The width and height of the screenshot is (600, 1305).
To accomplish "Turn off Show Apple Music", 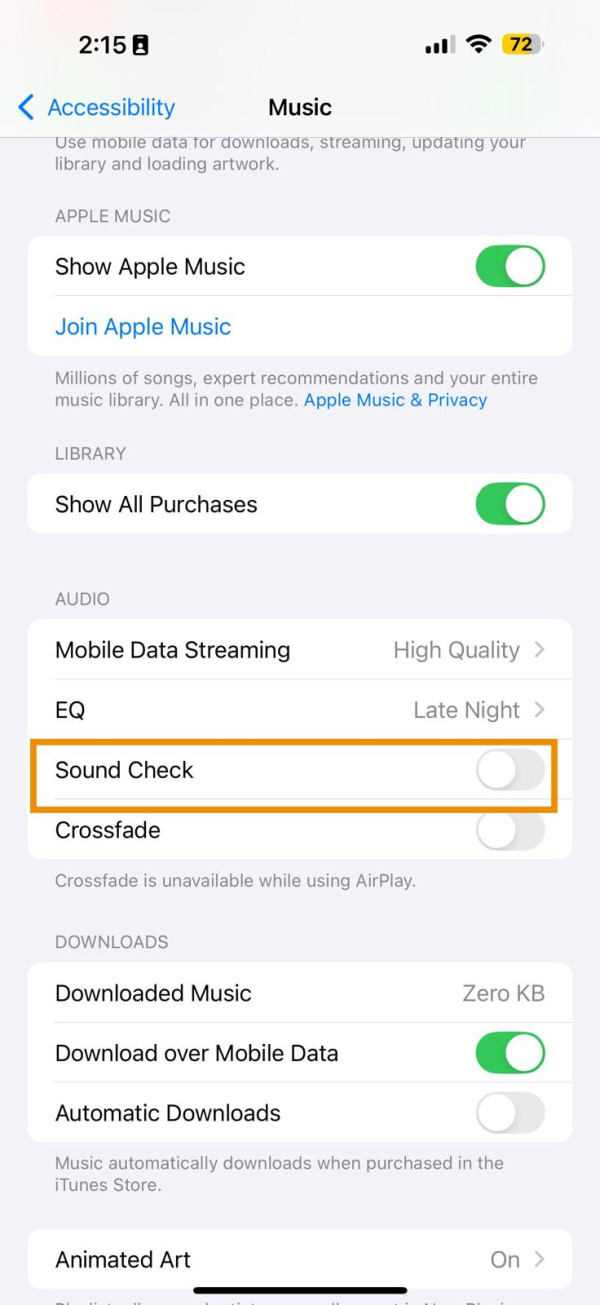I will (510, 267).
